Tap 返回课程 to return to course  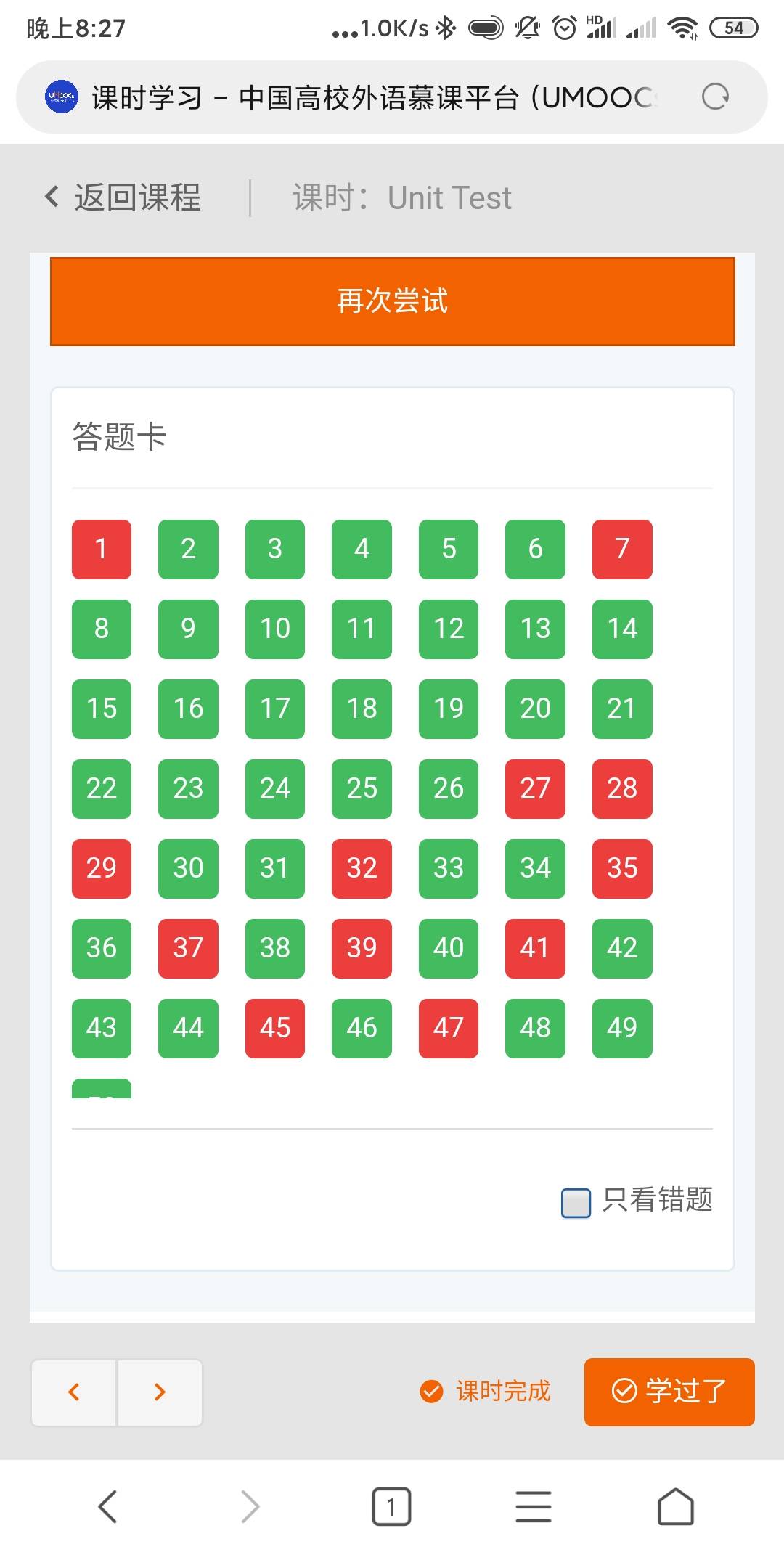point(123,197)
